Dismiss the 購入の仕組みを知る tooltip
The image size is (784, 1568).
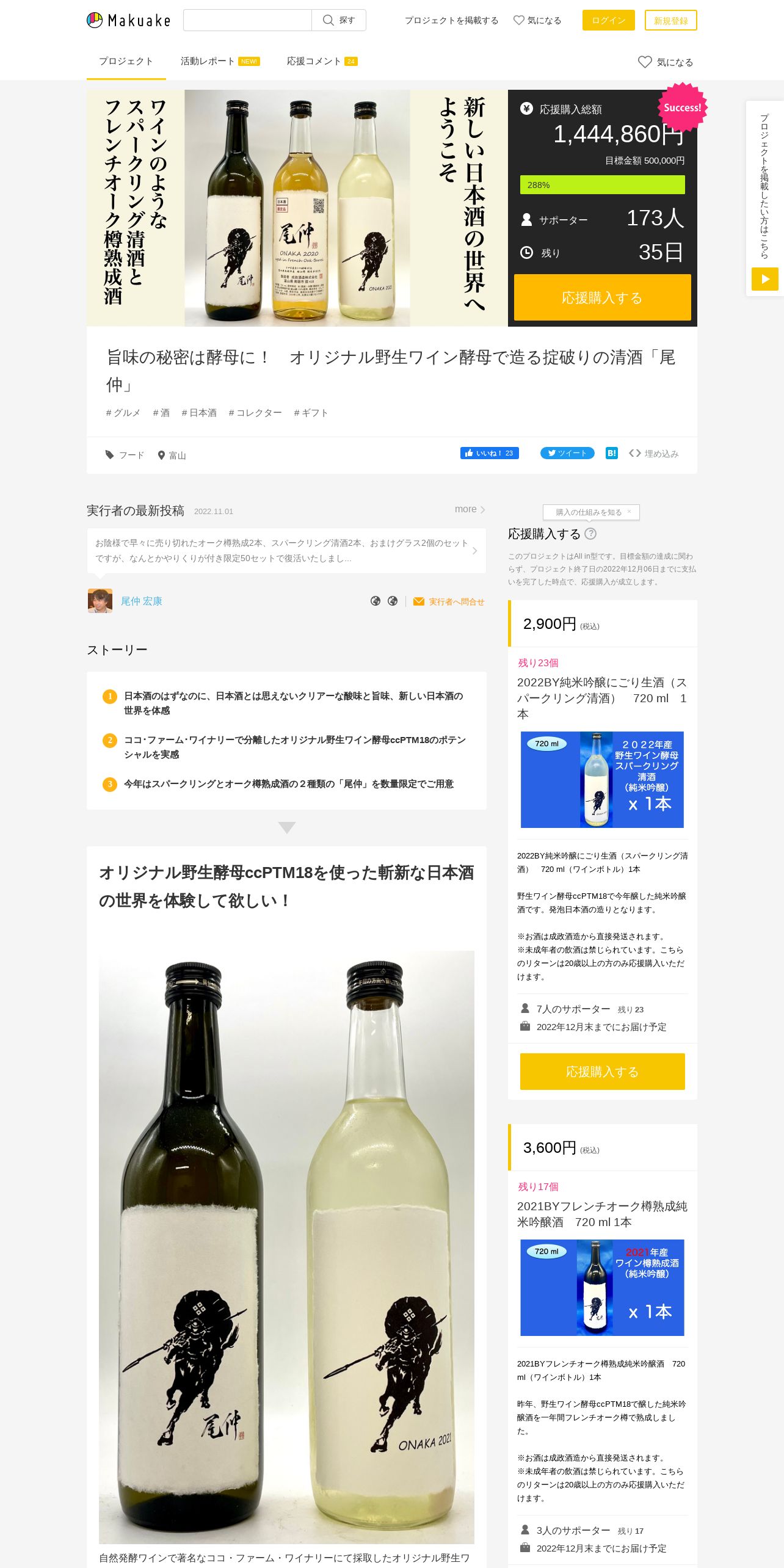pyautogui.click(x=629, y=512)
